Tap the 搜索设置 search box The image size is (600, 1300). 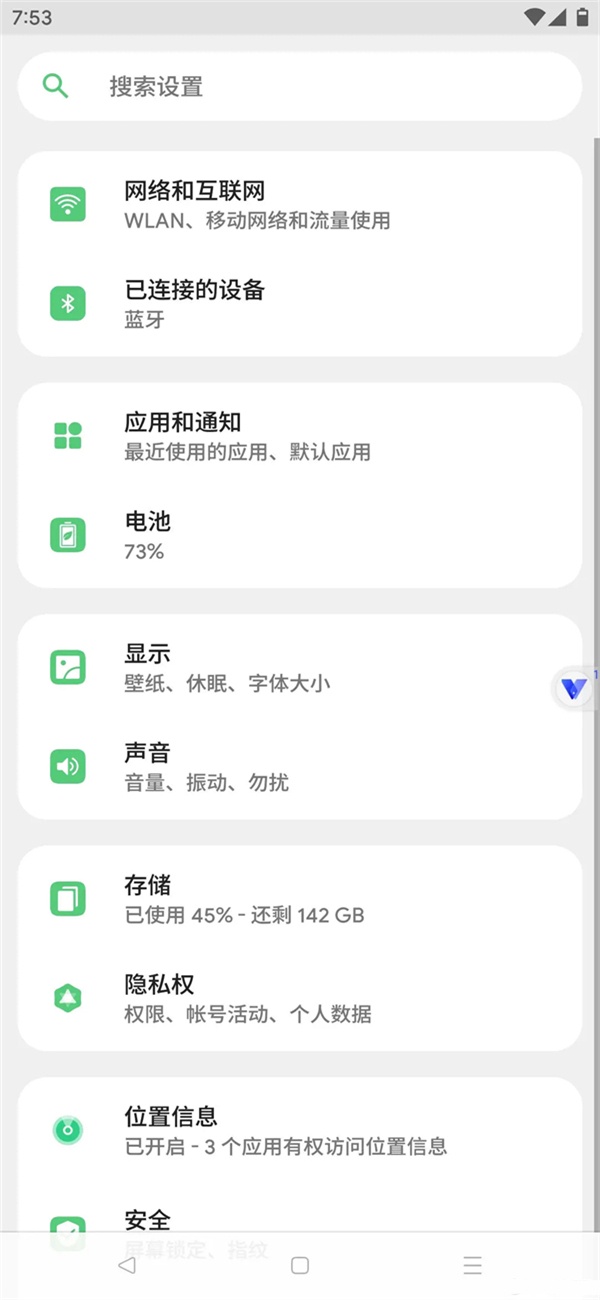click(300, 87)
